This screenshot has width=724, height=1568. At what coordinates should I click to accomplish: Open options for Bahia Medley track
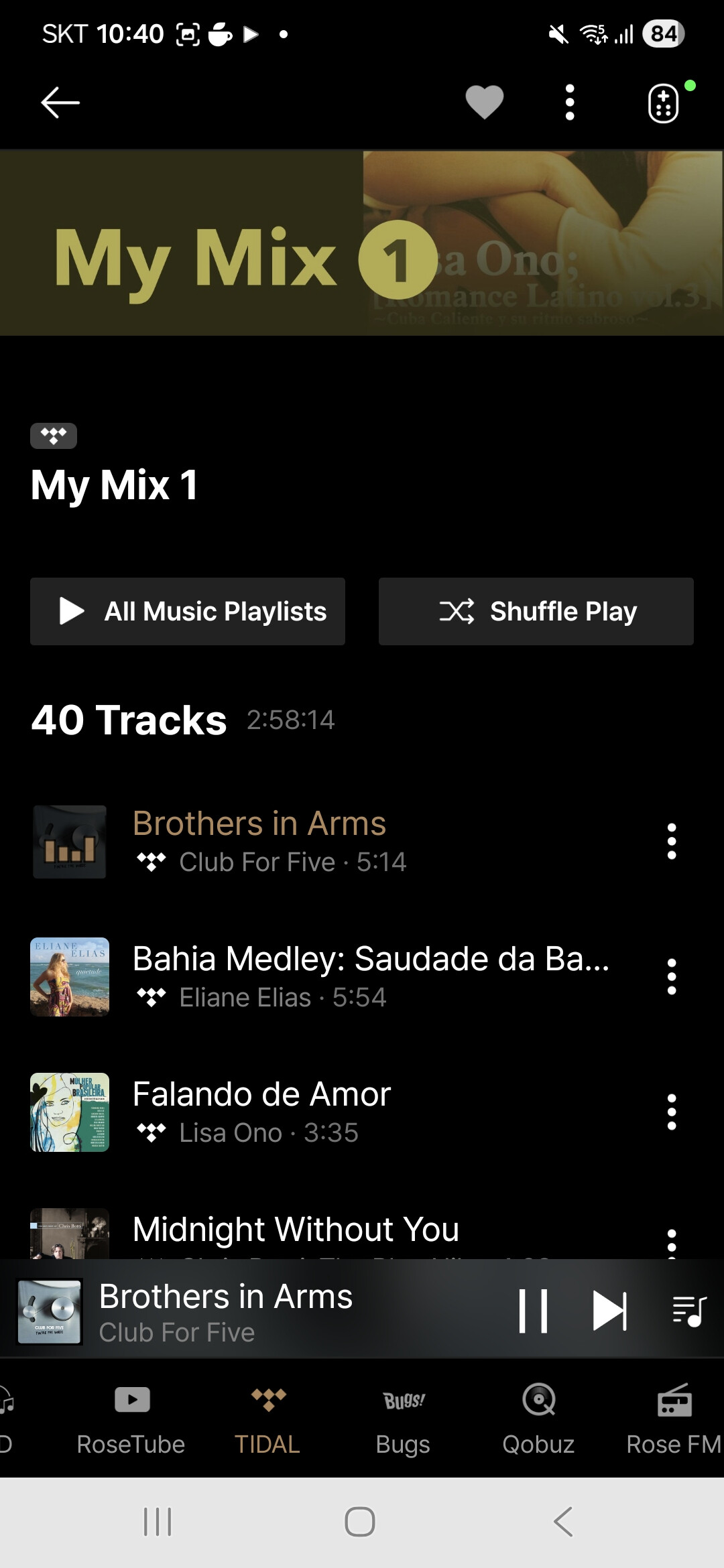(x=672, y=977)
